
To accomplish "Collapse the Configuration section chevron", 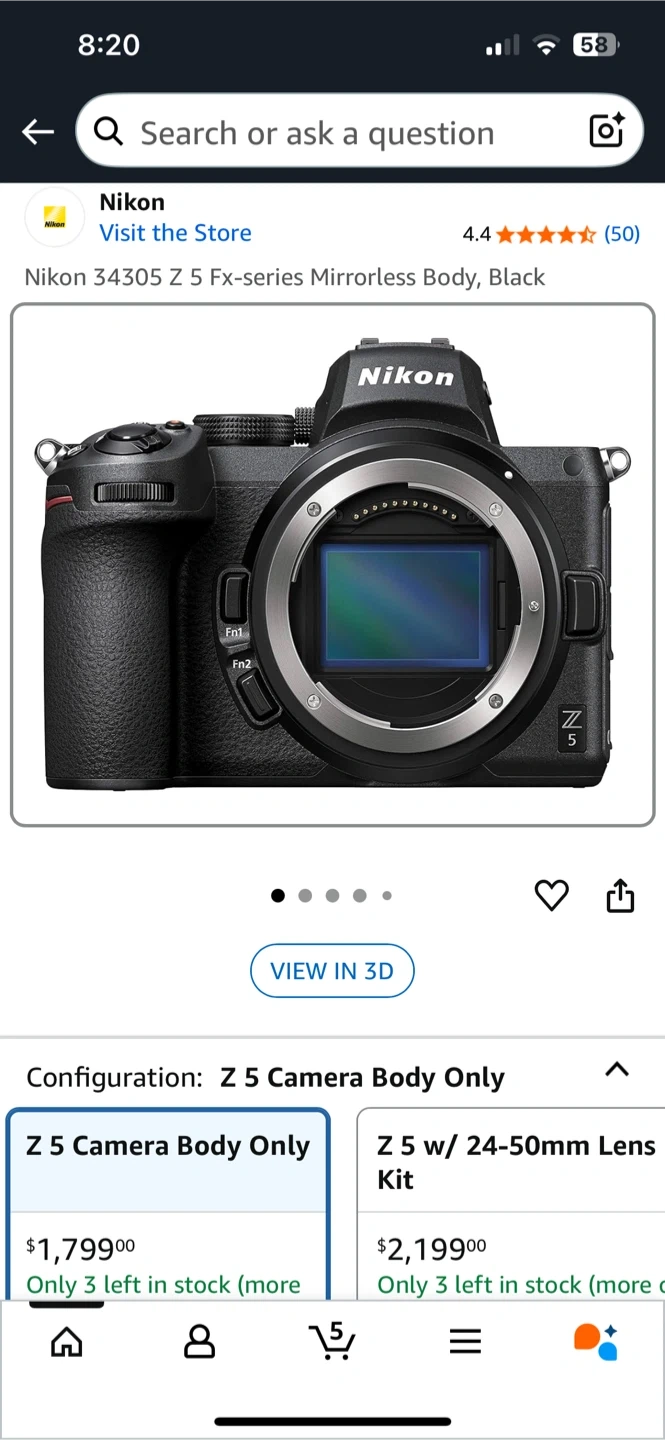I will 617,1069.
